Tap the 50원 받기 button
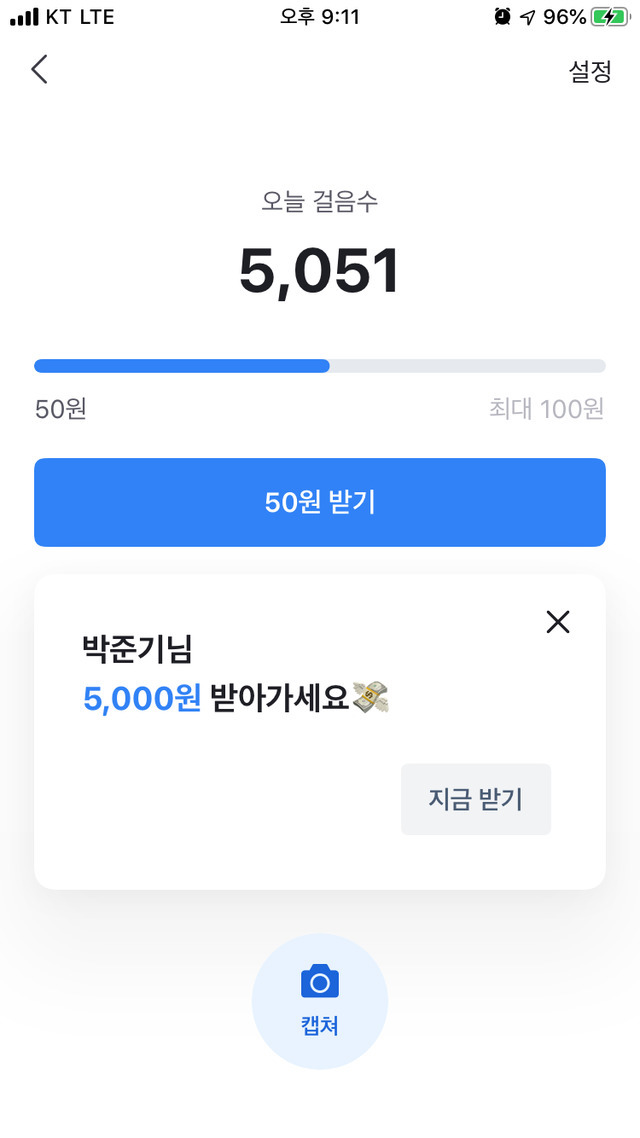The height and width of the screenshot is (1138, 640). (320, 502)
